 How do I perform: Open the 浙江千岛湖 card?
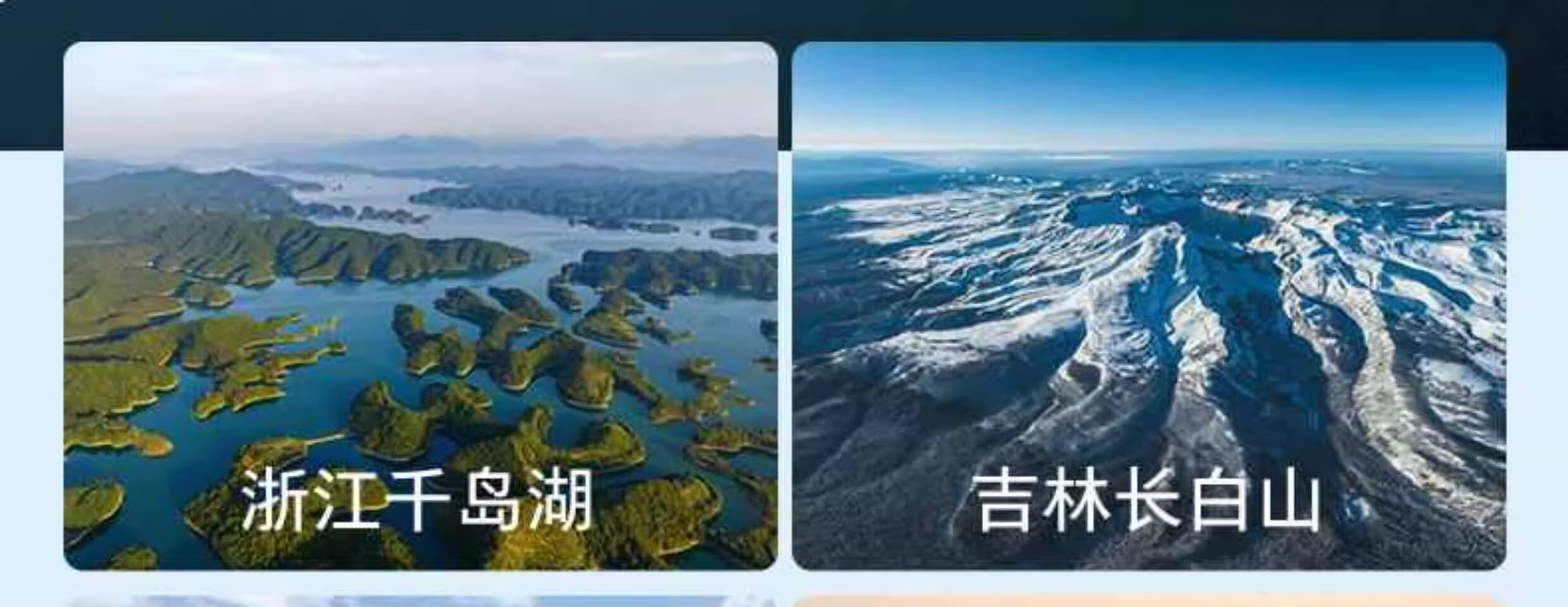pyautogui.click(x=420, y=306)
